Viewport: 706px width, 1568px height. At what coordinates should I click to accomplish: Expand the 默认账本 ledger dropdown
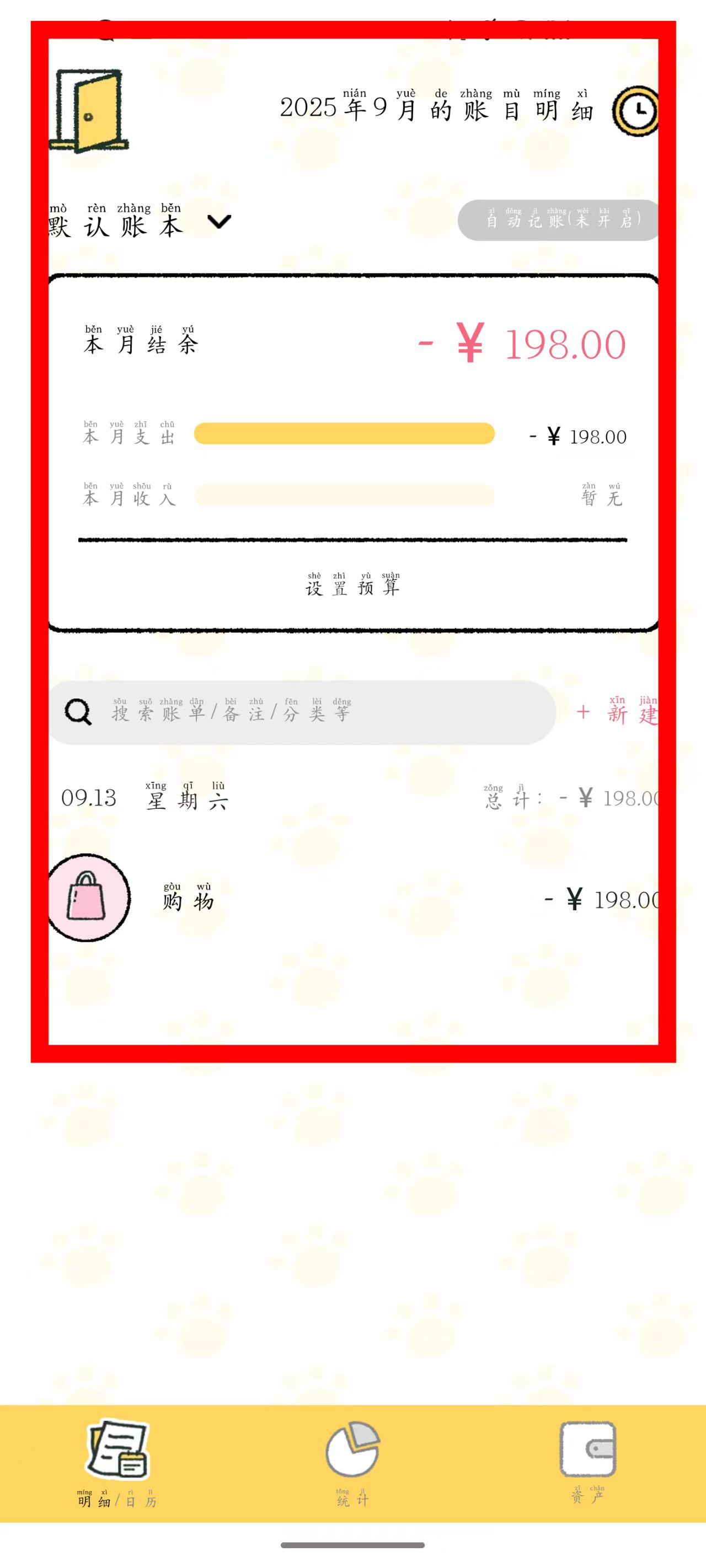(x=218, y=222)
